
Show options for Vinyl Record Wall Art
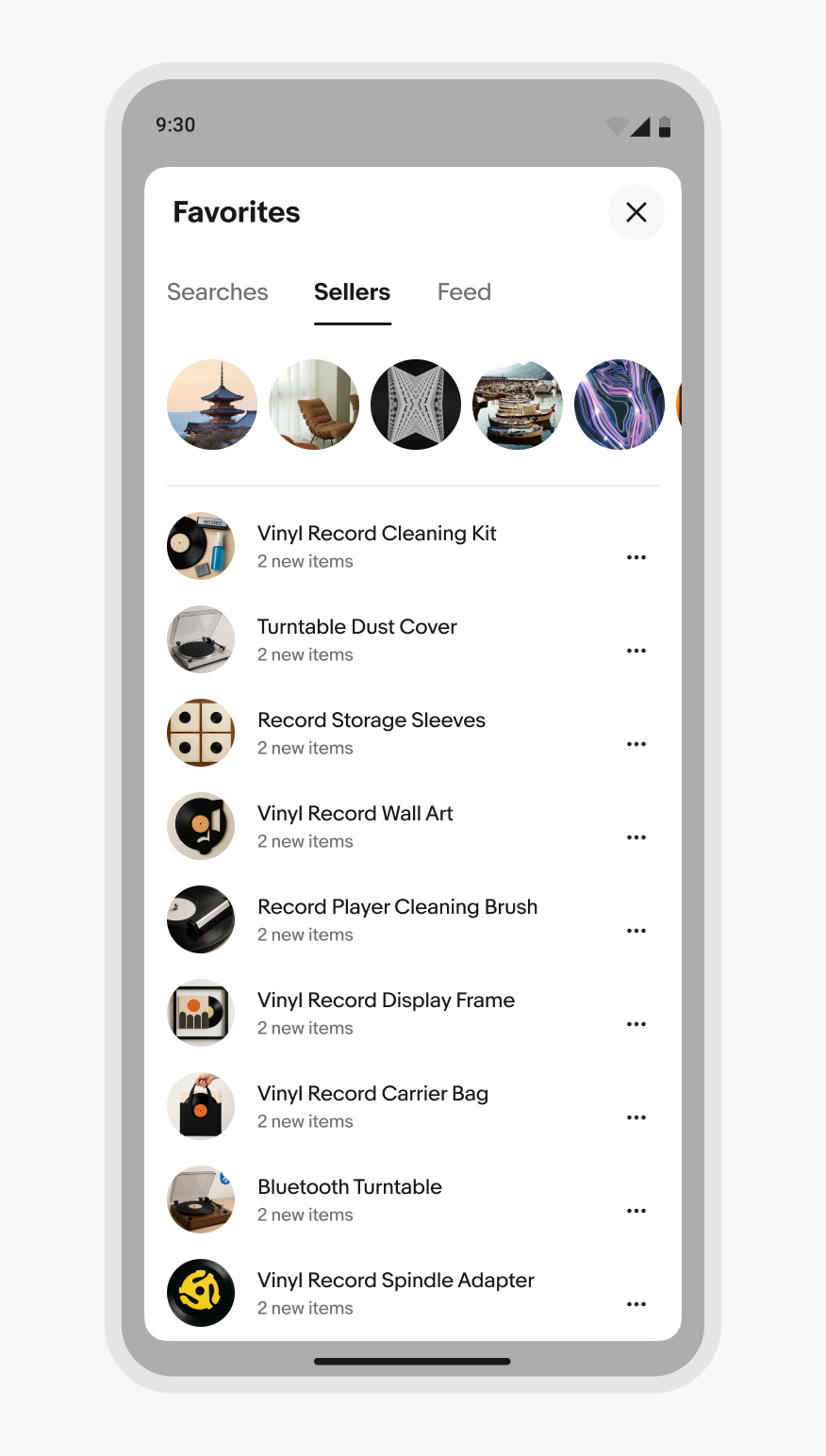pyautogui.click(x=636, y=837)
